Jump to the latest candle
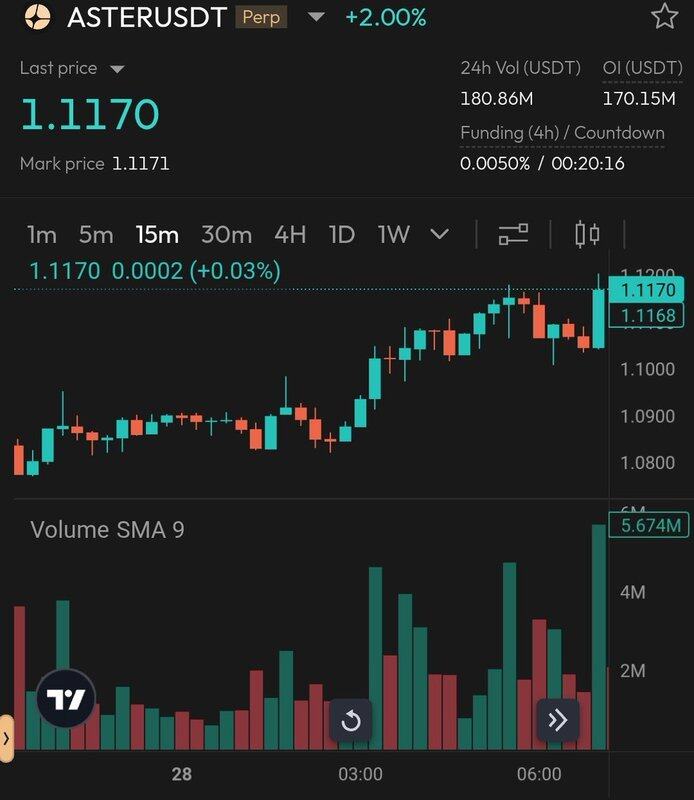Screen dimensions: 694x800 tap(557, 720)
